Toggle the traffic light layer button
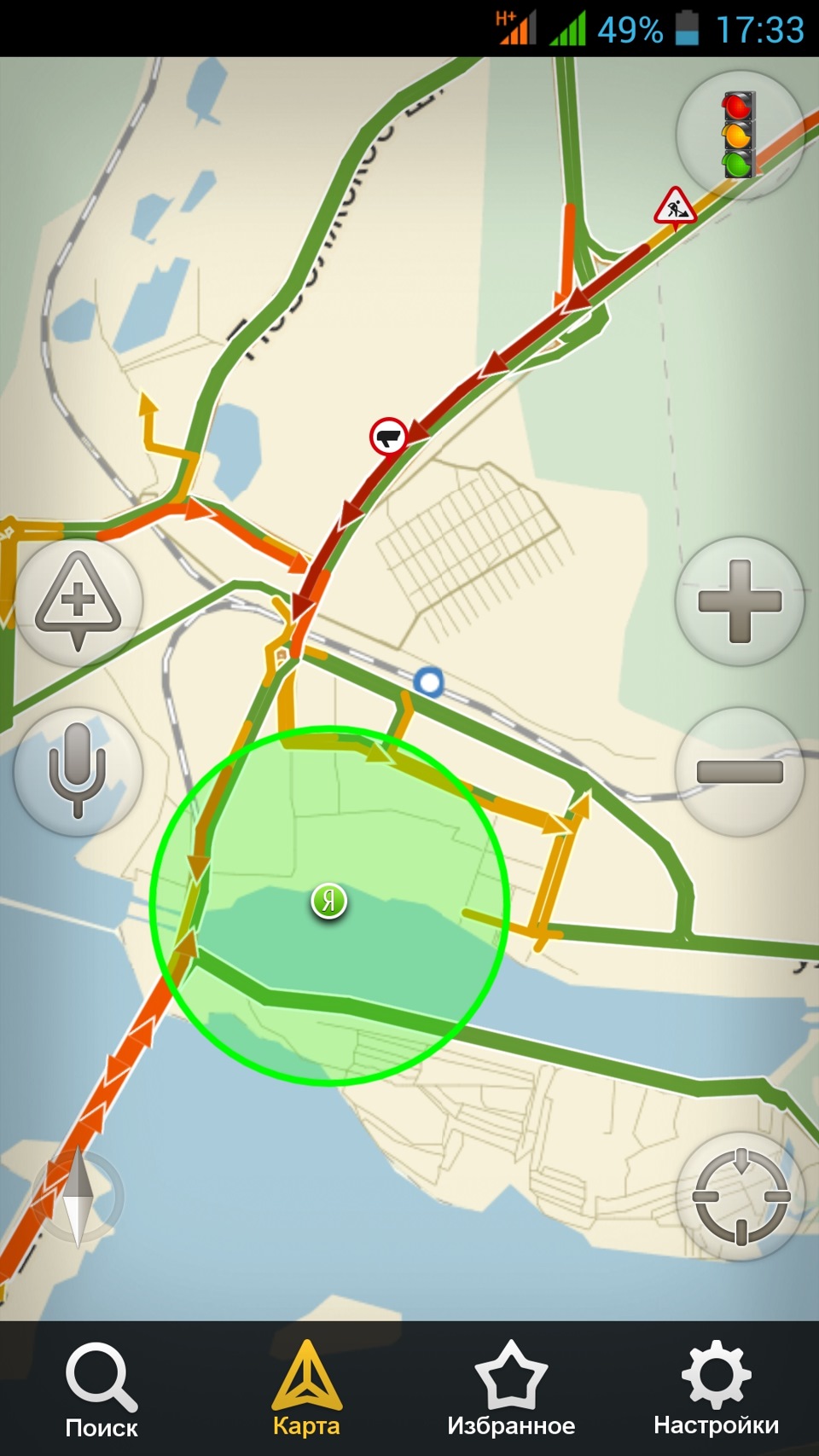Image resolution: width=819 pixels, height=1456 pixels. tap(739, 135)
